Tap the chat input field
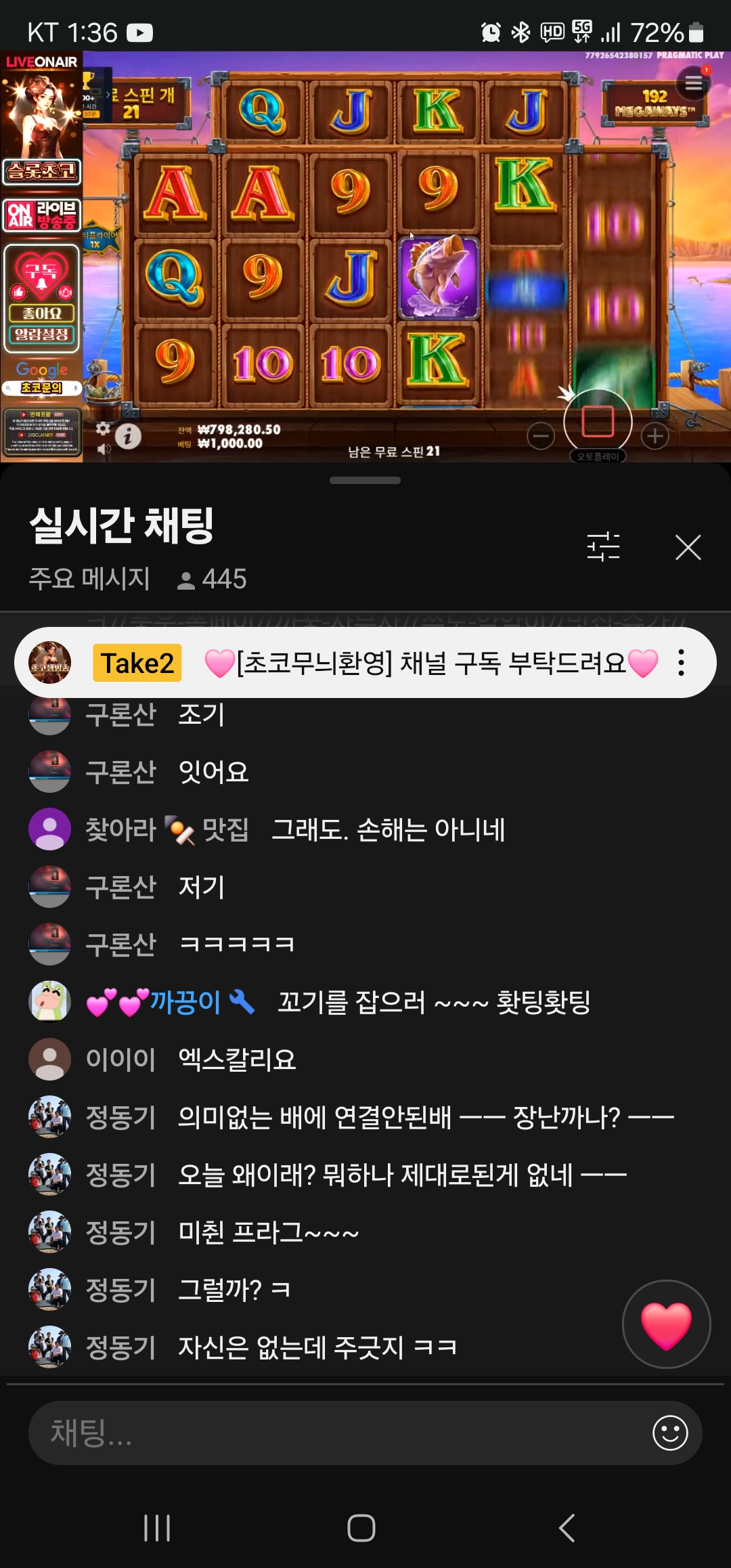This screenshot has width=731, height=1568. (338, 1433)
